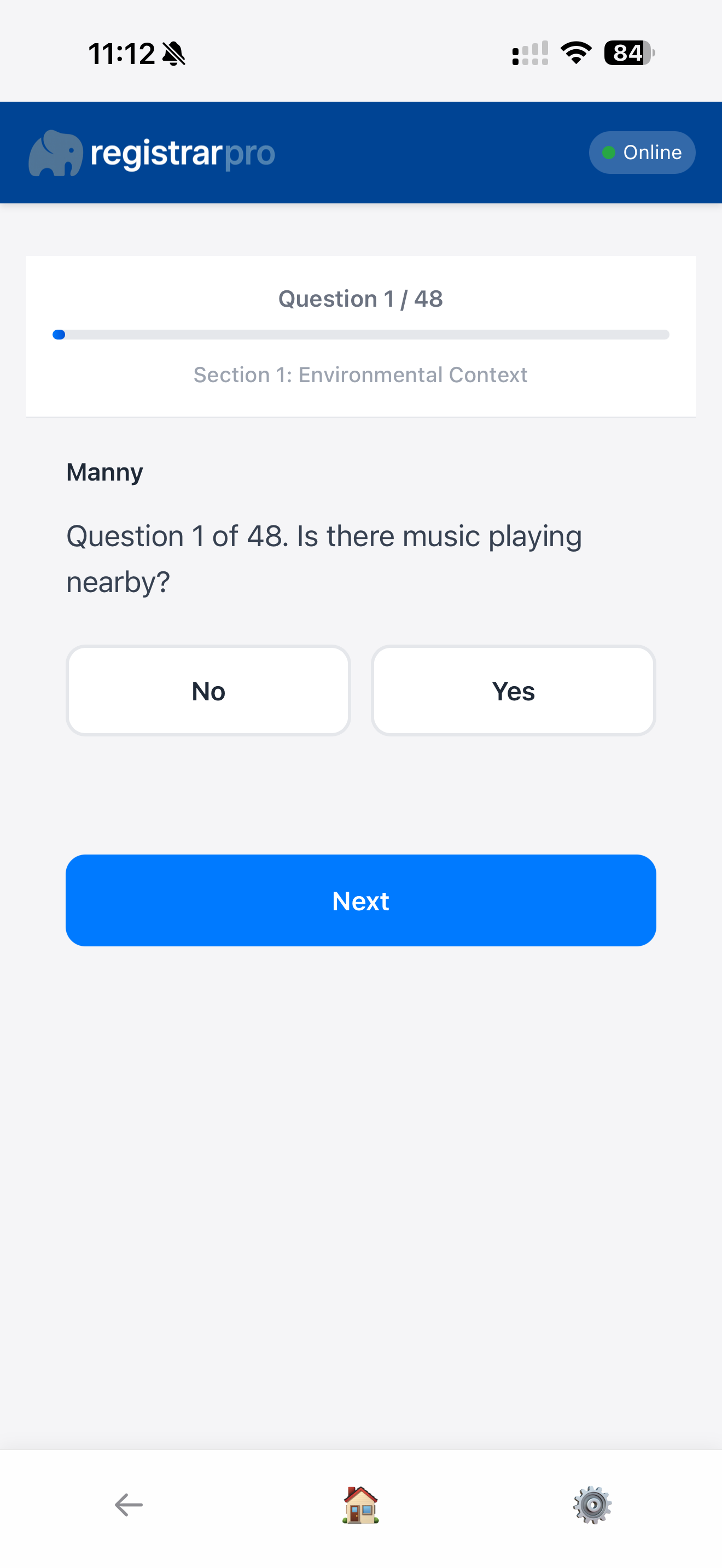Open the home screen via house icon

tap(360, 1505)
